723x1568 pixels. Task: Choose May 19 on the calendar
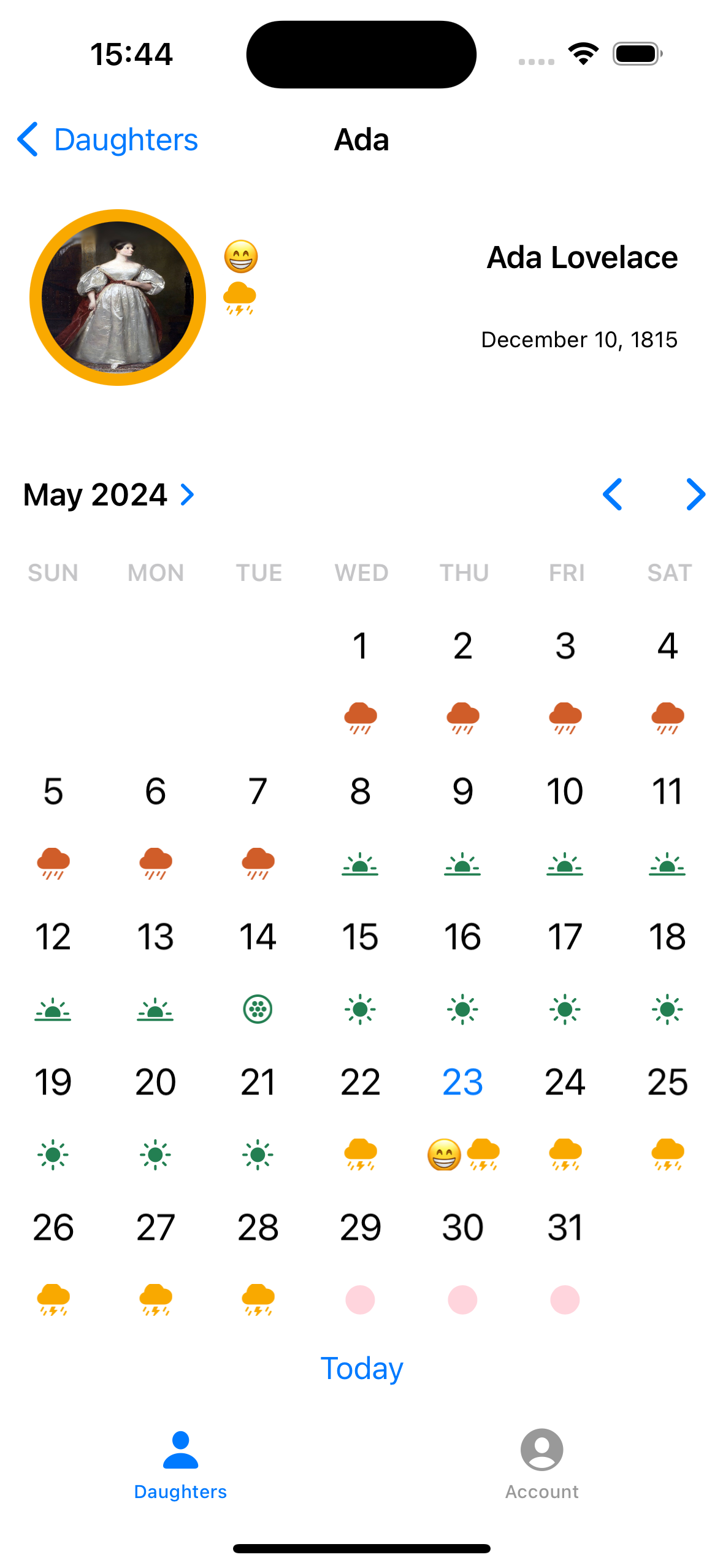[53, 1082]
